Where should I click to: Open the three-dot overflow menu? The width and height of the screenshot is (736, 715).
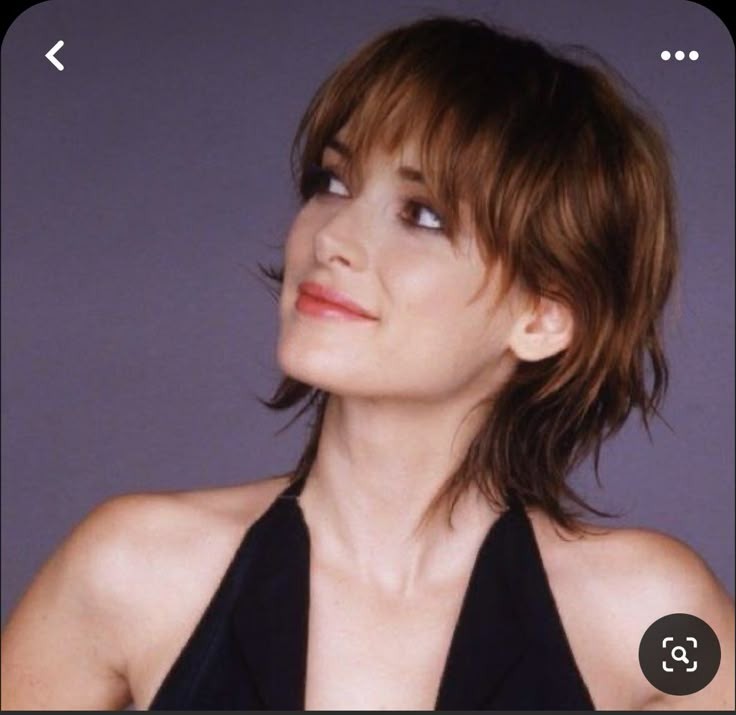[679, 56]
